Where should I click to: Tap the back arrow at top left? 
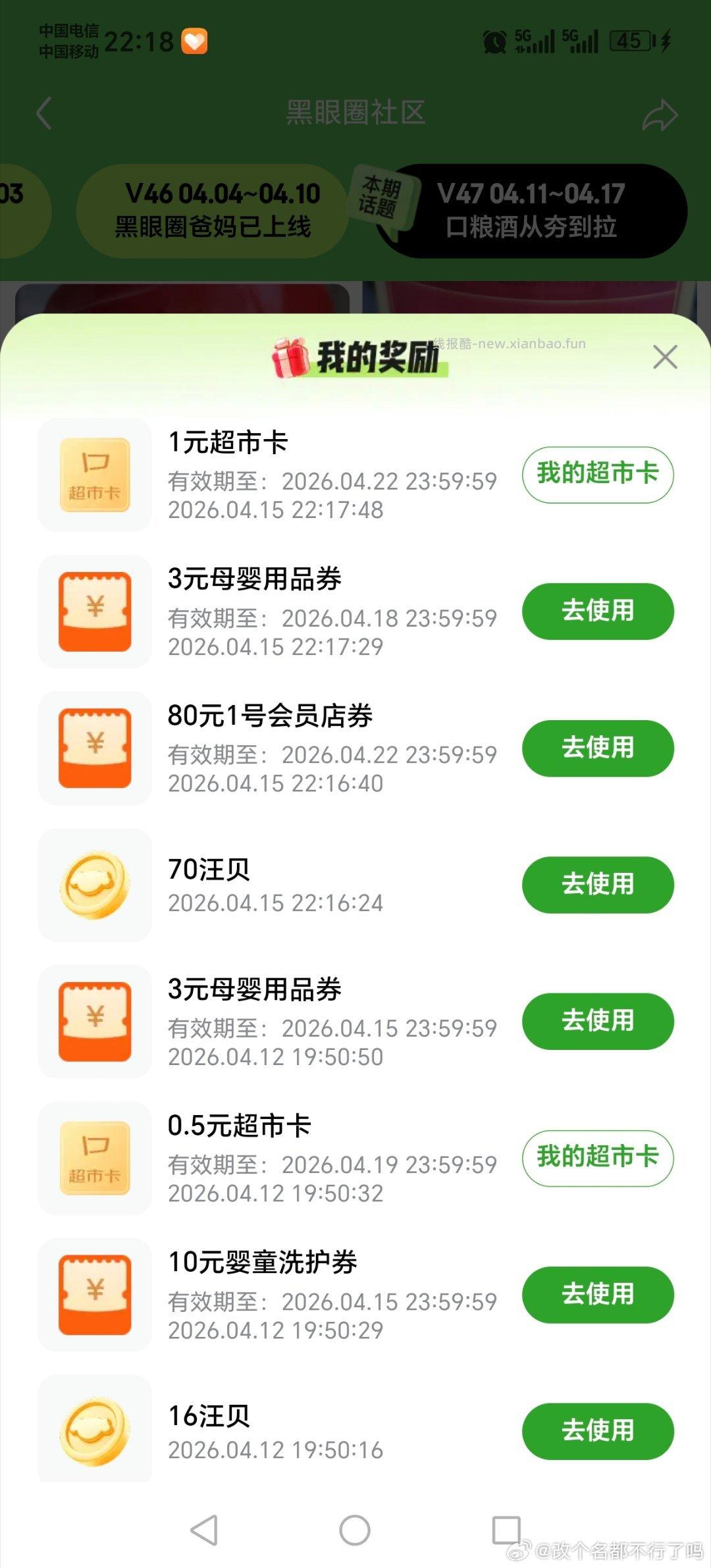click(x=43, y=113)
